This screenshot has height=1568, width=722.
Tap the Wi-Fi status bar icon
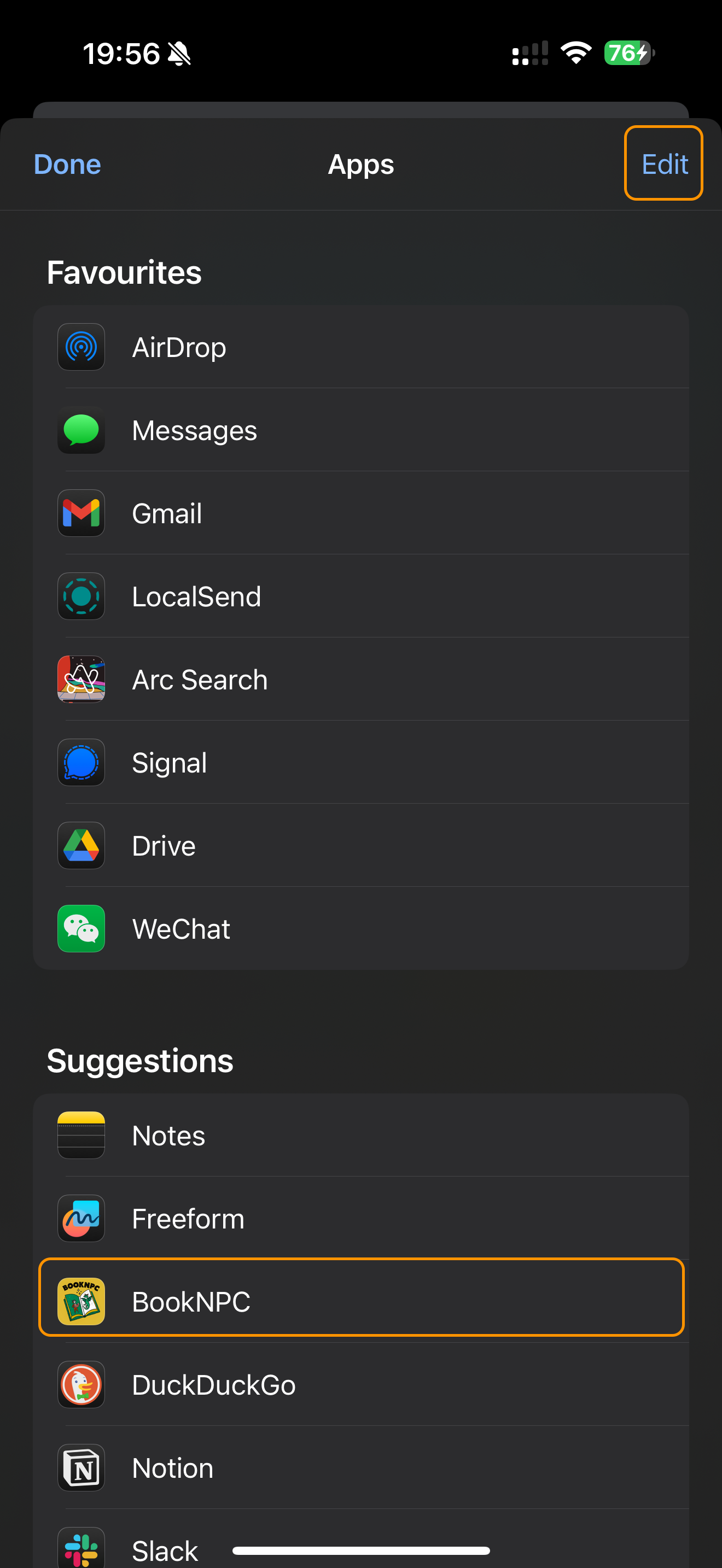574,53
